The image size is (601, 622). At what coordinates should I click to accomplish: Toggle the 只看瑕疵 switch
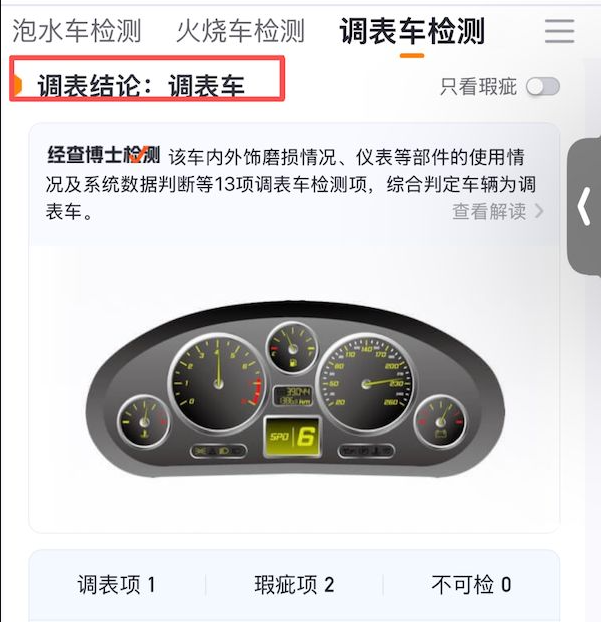pyautogui.click(x=543, y=87)
